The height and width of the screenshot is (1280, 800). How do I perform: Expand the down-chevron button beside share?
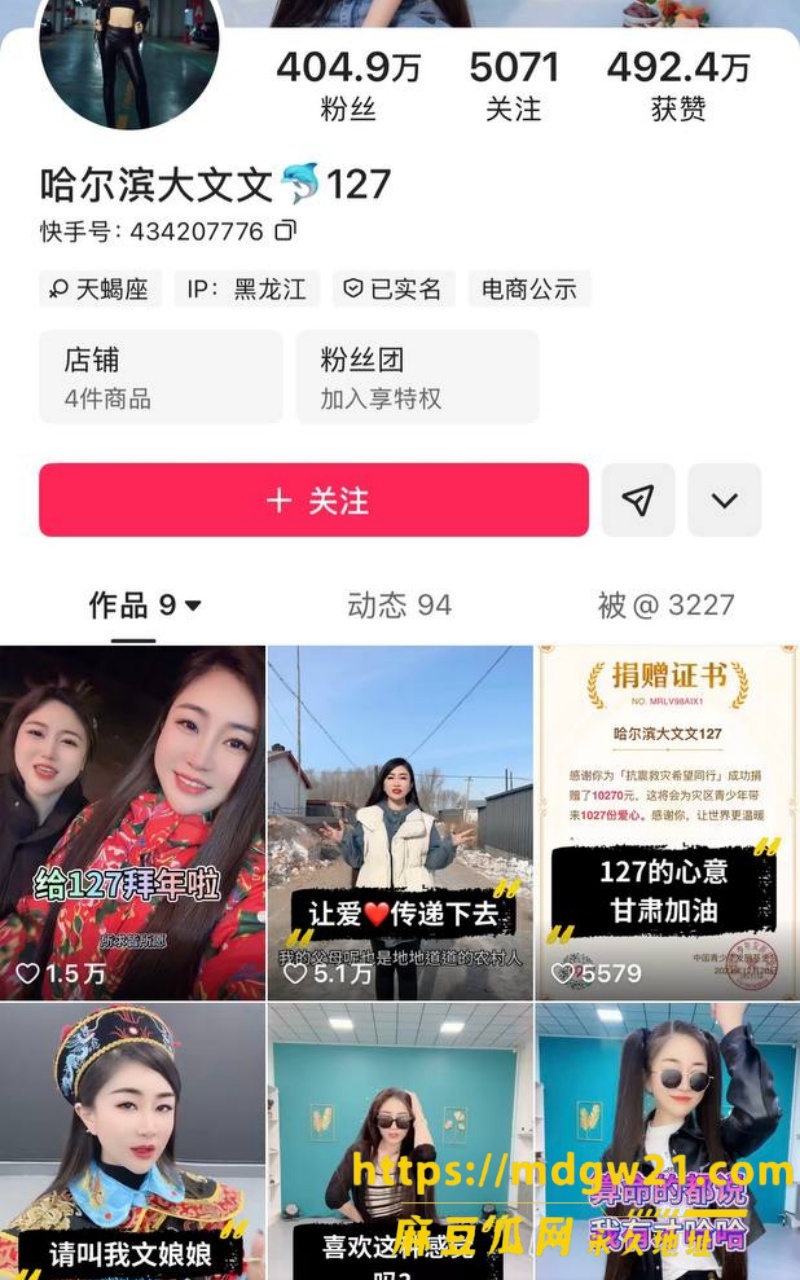[724, 500]
